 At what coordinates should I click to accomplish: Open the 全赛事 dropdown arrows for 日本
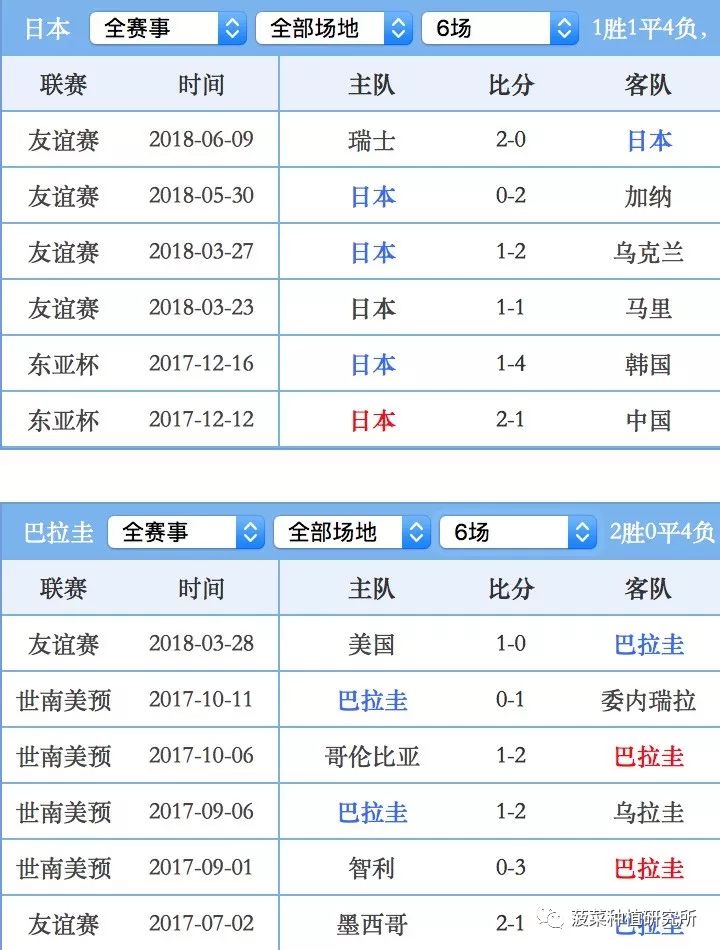coord(230,29)
